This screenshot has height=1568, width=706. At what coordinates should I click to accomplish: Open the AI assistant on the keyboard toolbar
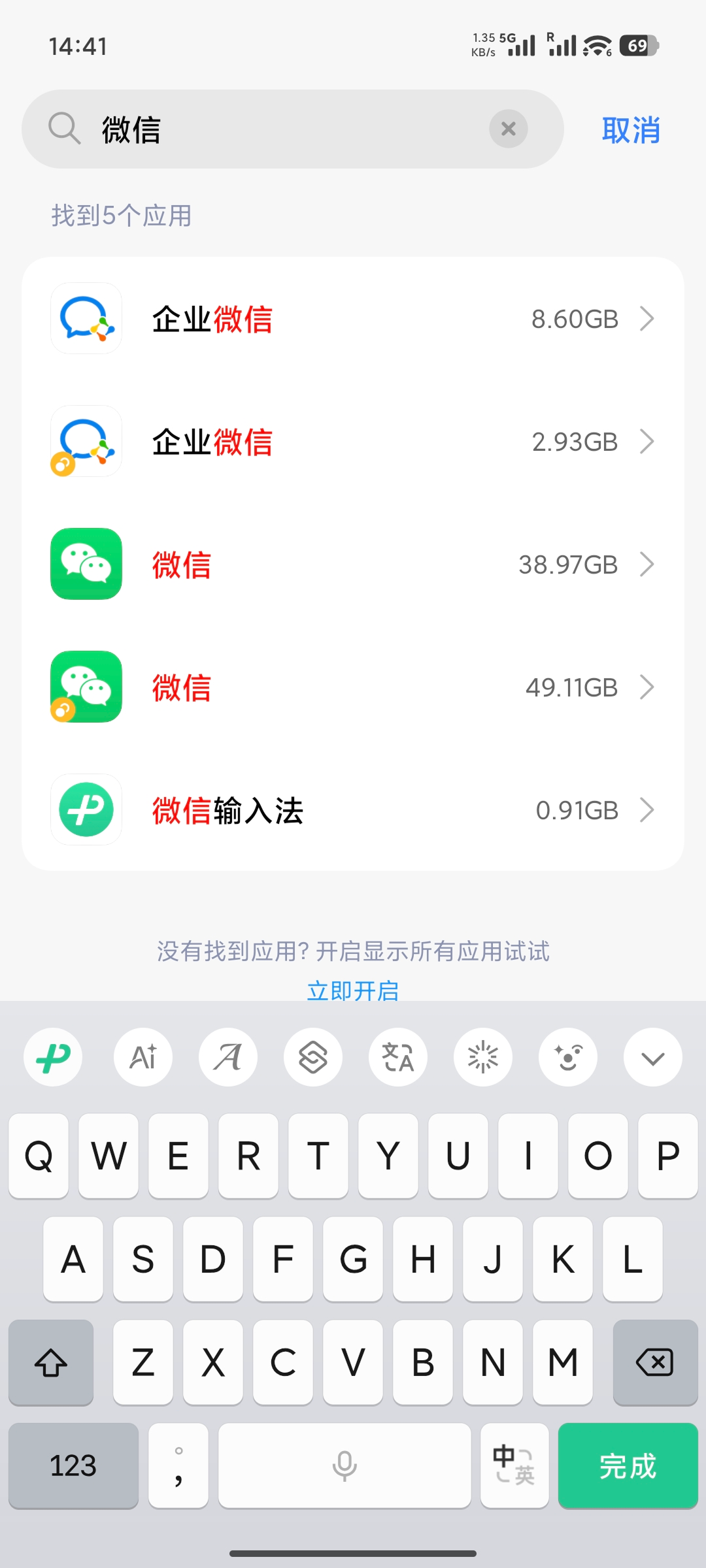[143, 1057]
